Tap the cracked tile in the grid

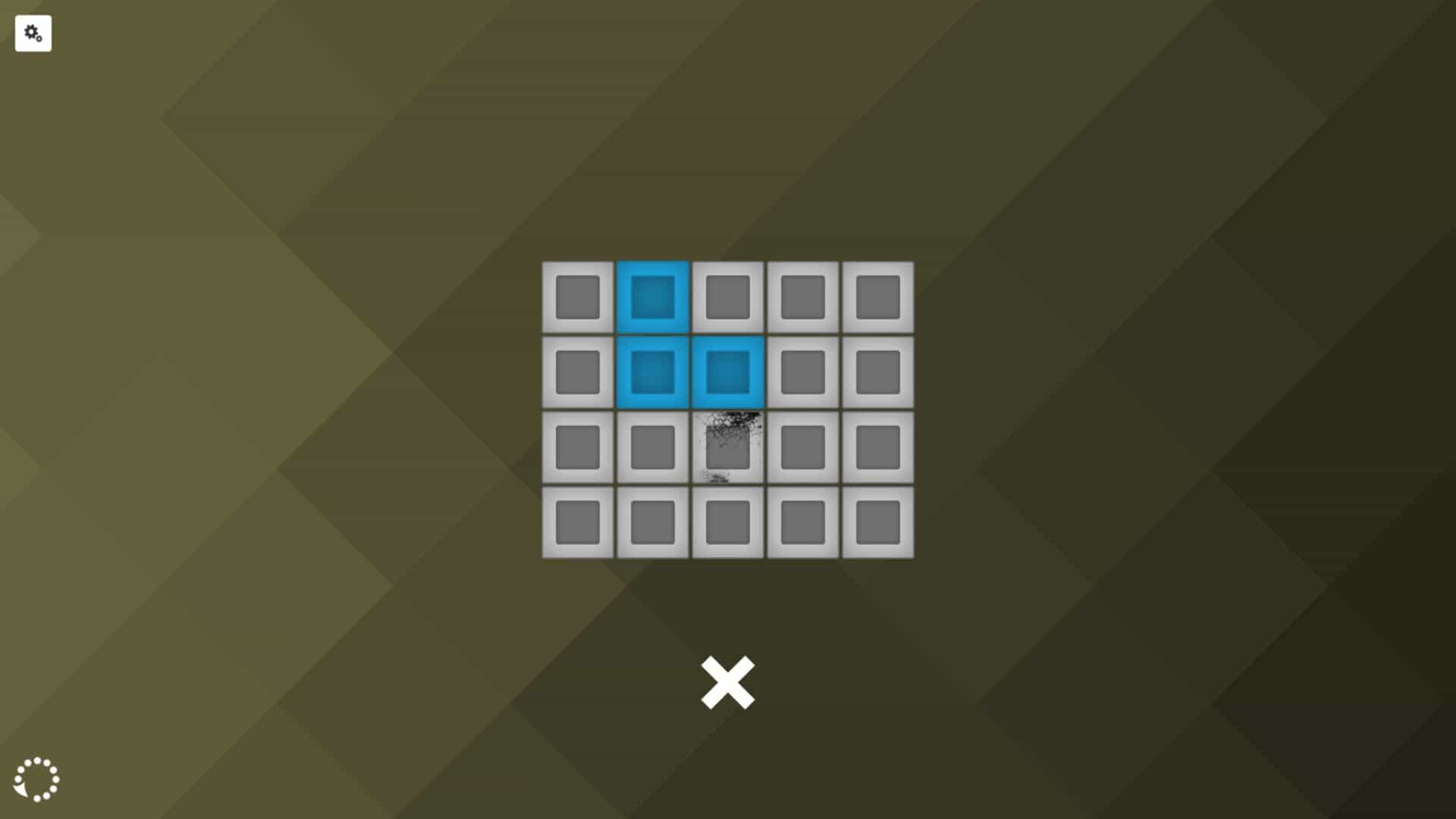(728, 447)
